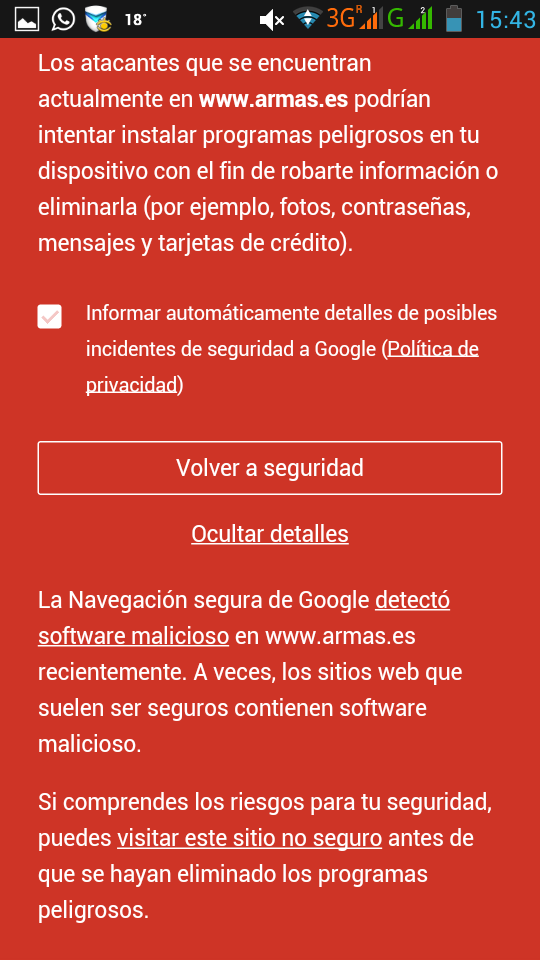This screenshot has height=960, width=540.
Task: Collapse details via Ocultar detalles
Action: tap(270, 534)
